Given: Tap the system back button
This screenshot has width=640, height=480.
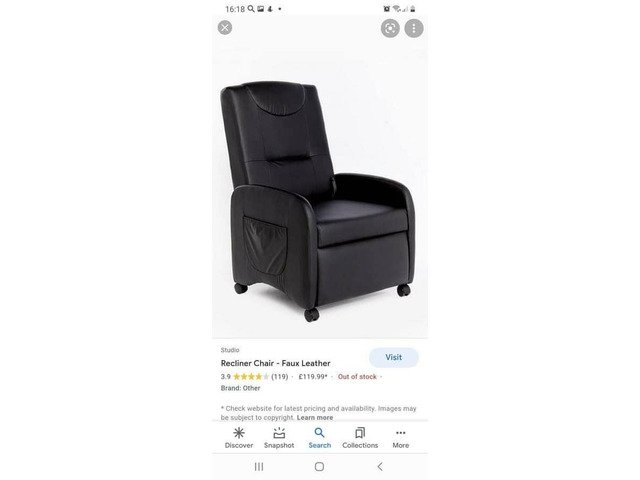Looking at the screenshot, I should [380, 466].
